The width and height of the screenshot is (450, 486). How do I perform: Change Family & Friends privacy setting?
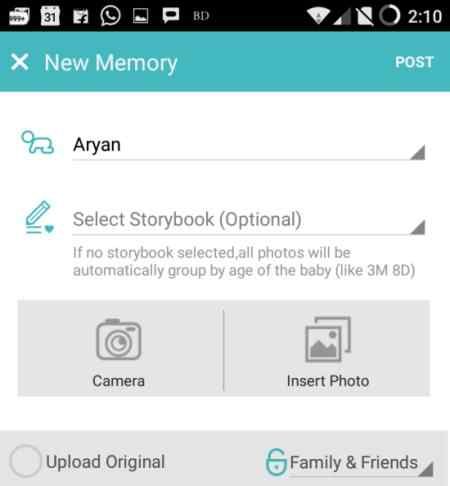[350, 462]
